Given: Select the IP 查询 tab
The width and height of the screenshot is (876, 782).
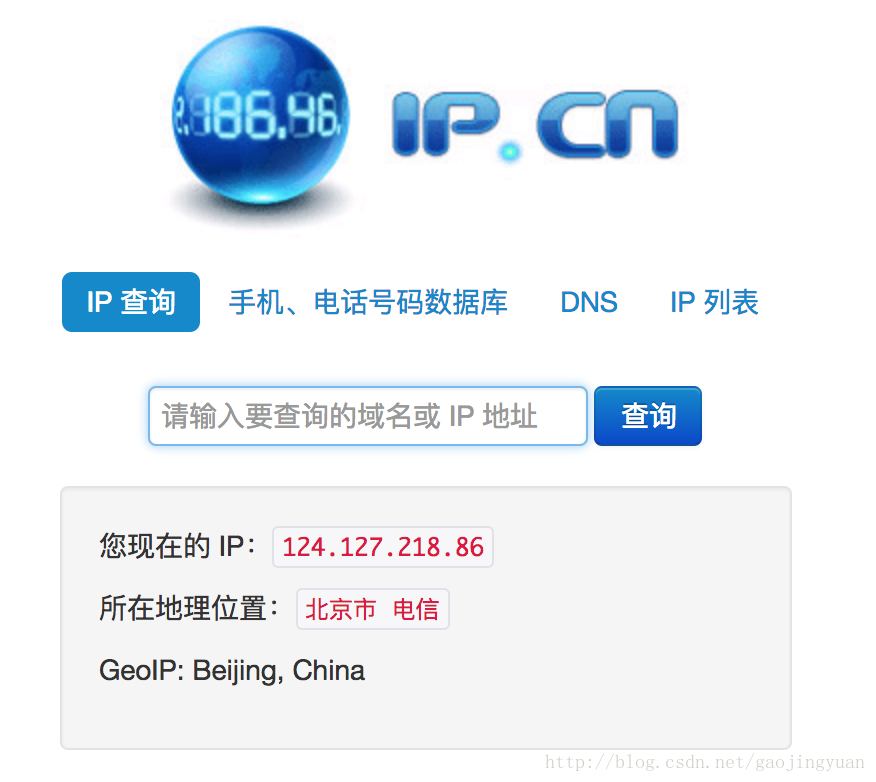Looking at the screenshot, I should pos(131,302).
